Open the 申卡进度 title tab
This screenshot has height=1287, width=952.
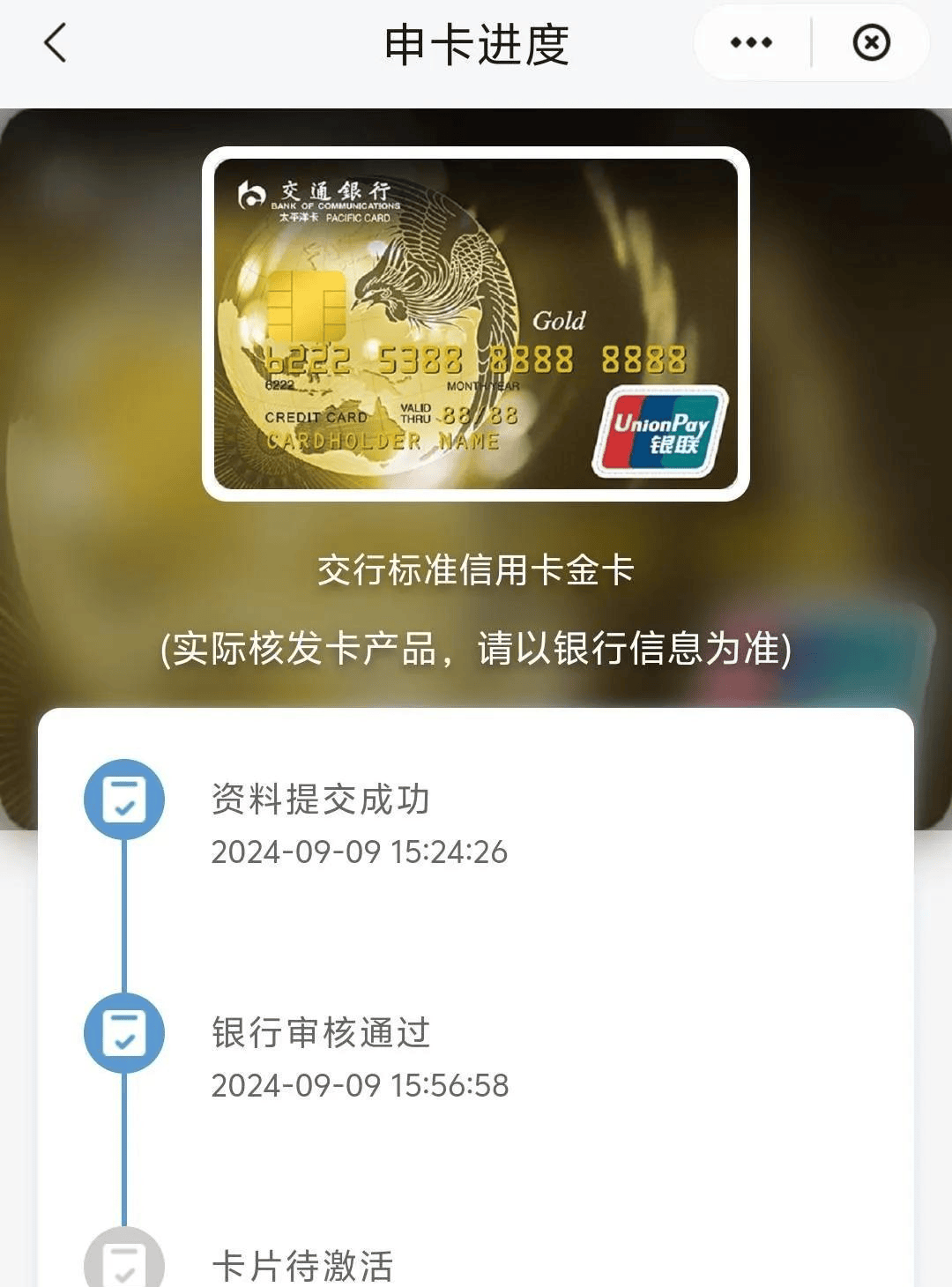[476, 41]
